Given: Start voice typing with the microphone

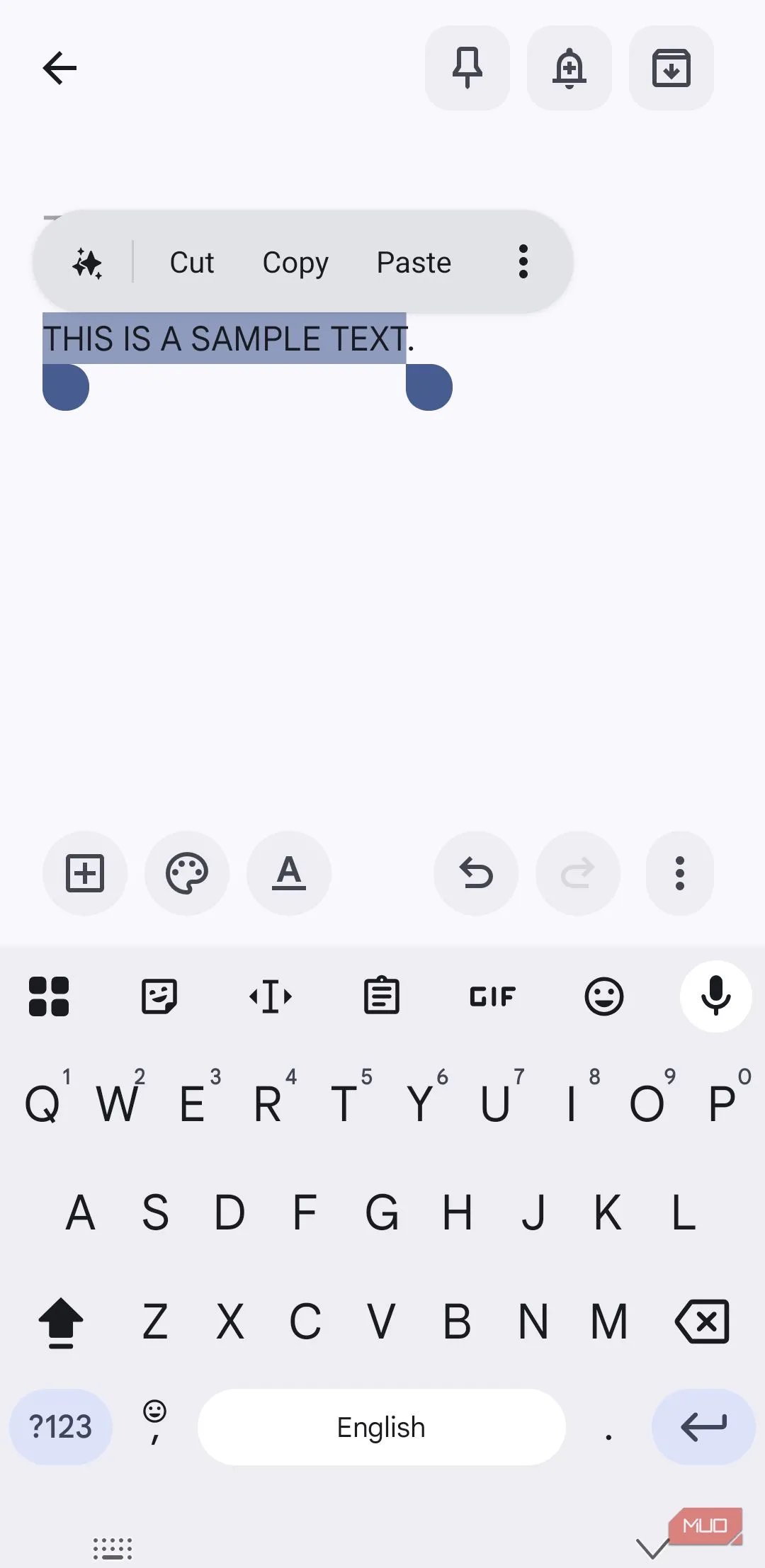Looking at the screenshot, I should (x=715, y=996).
